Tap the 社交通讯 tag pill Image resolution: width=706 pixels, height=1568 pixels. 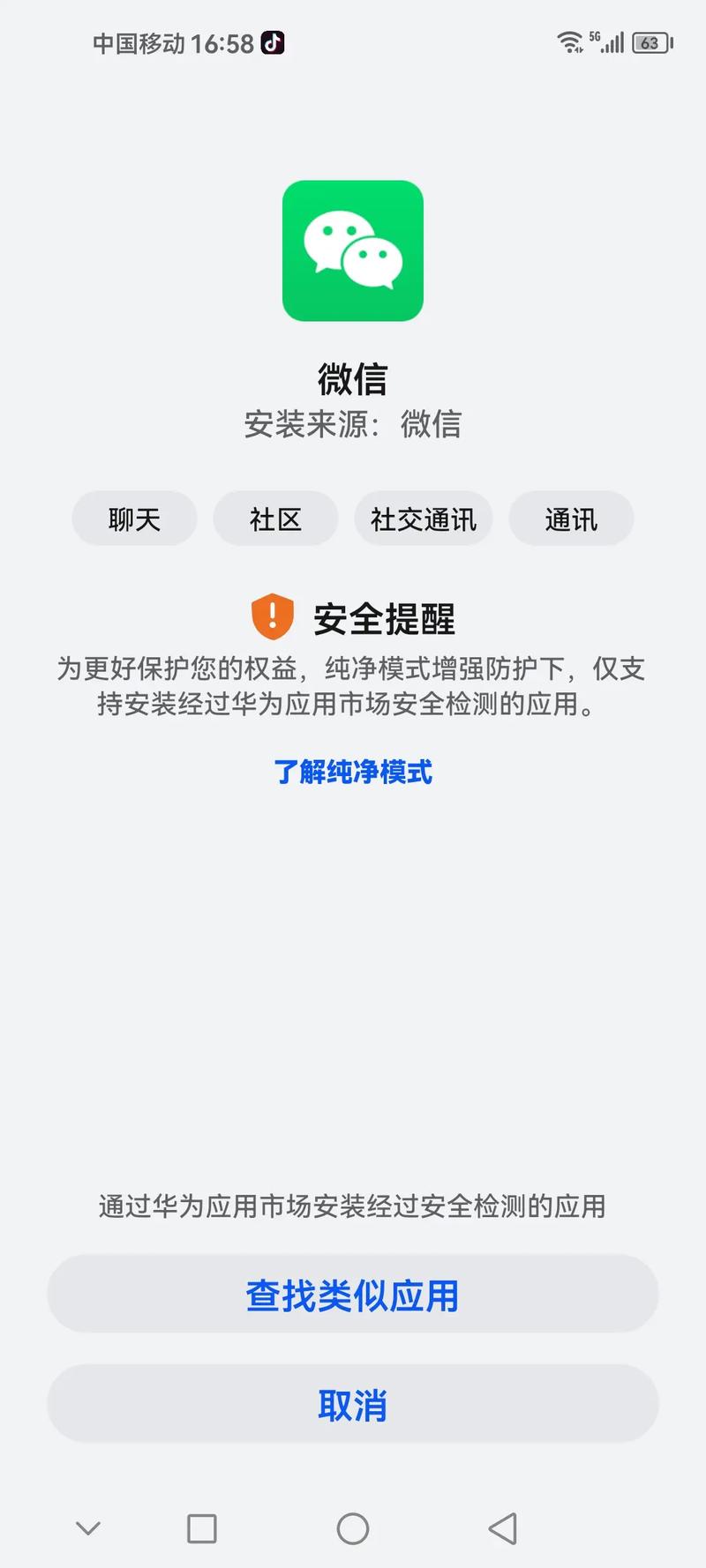tap(424, 519)
